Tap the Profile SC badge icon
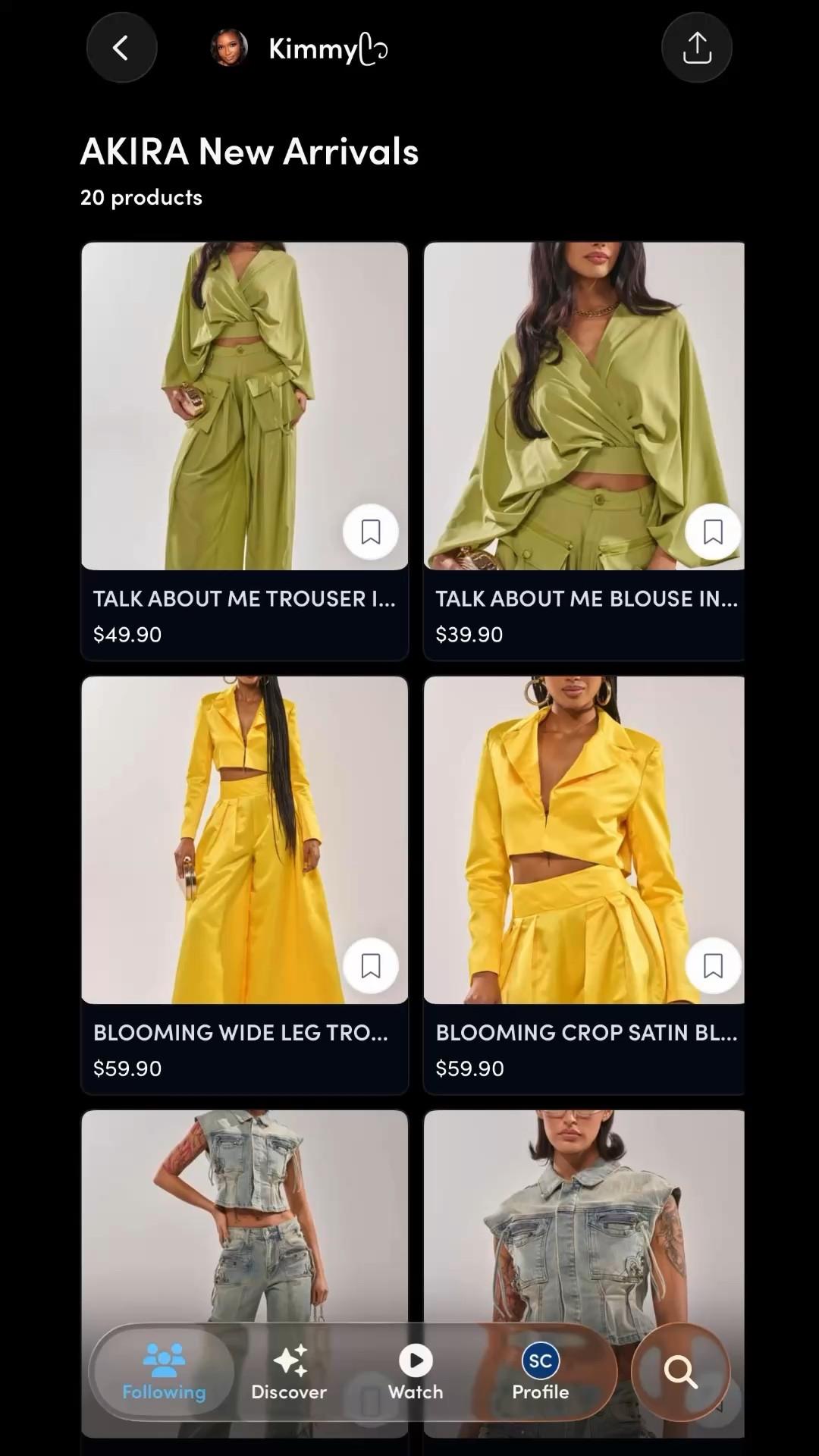 540,1361
